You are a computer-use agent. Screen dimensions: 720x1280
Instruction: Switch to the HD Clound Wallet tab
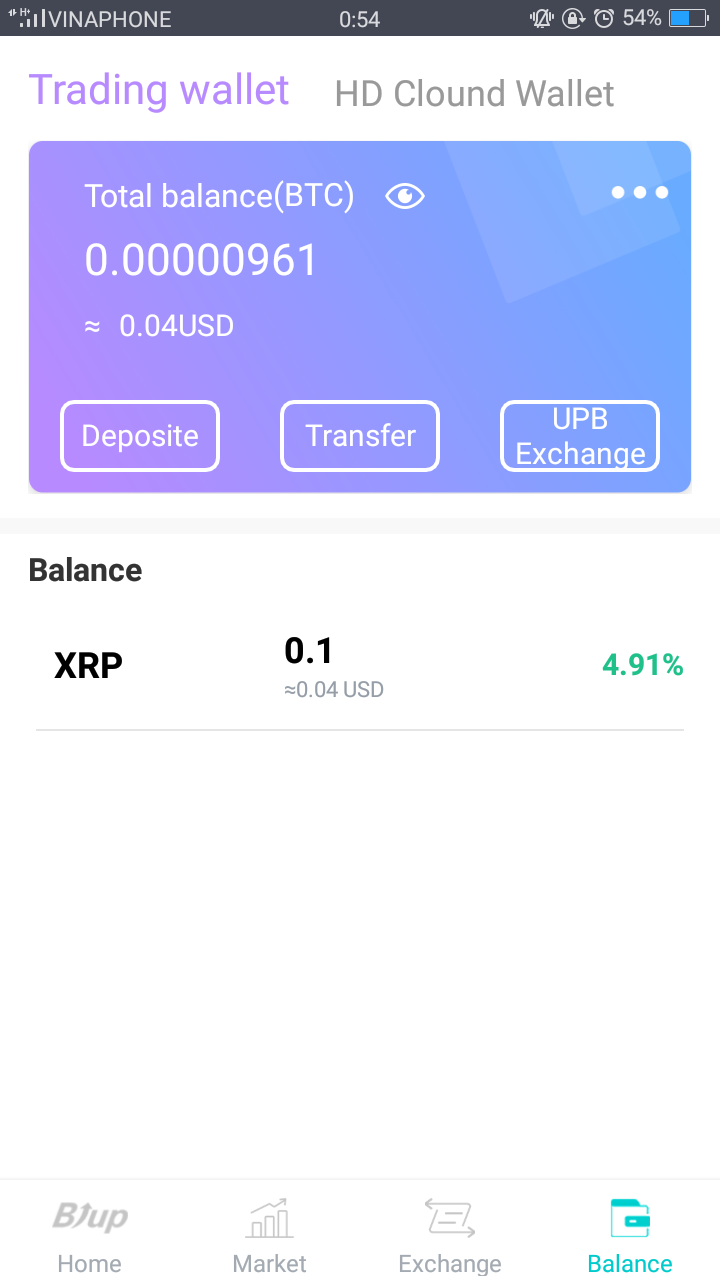point(474,94)
